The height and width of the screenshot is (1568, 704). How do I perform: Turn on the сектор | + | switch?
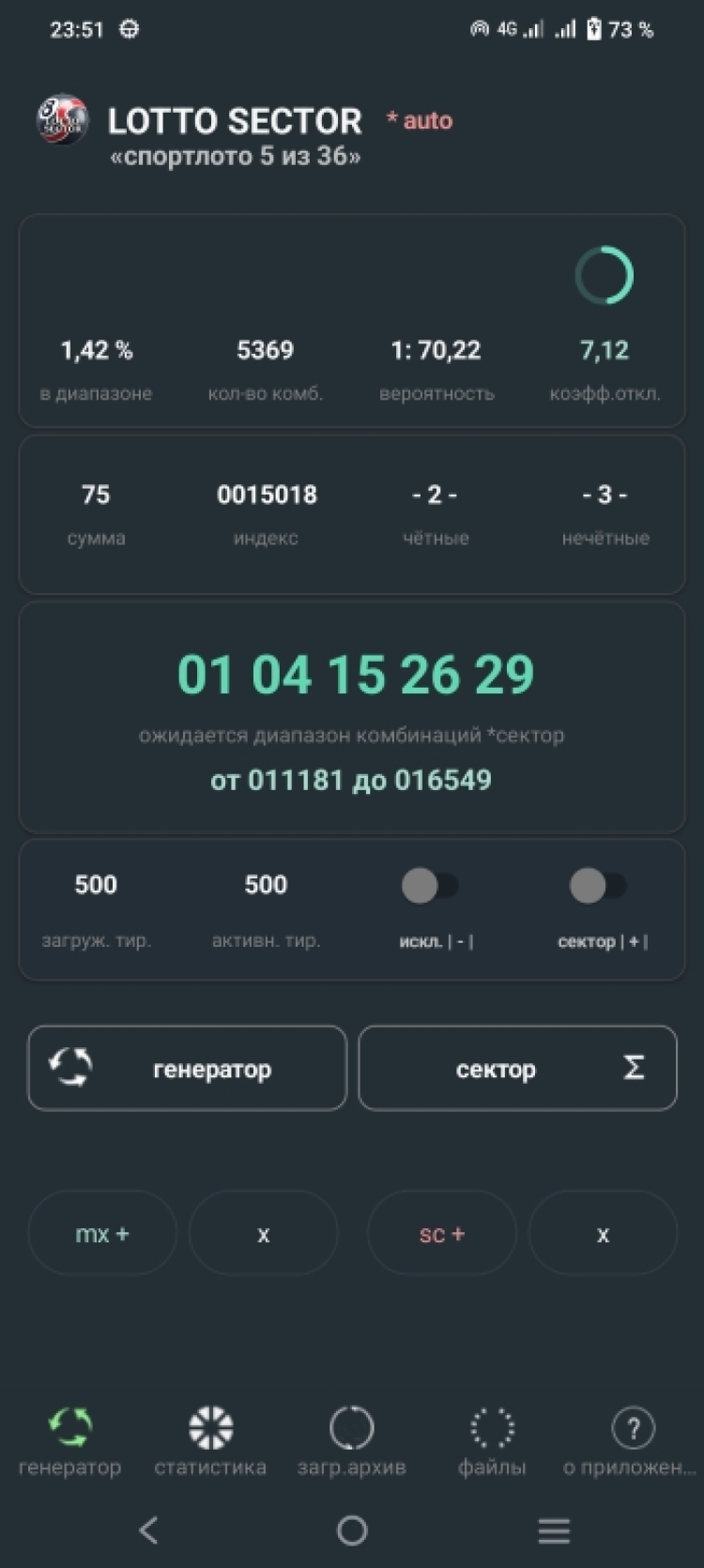(598, 885)
